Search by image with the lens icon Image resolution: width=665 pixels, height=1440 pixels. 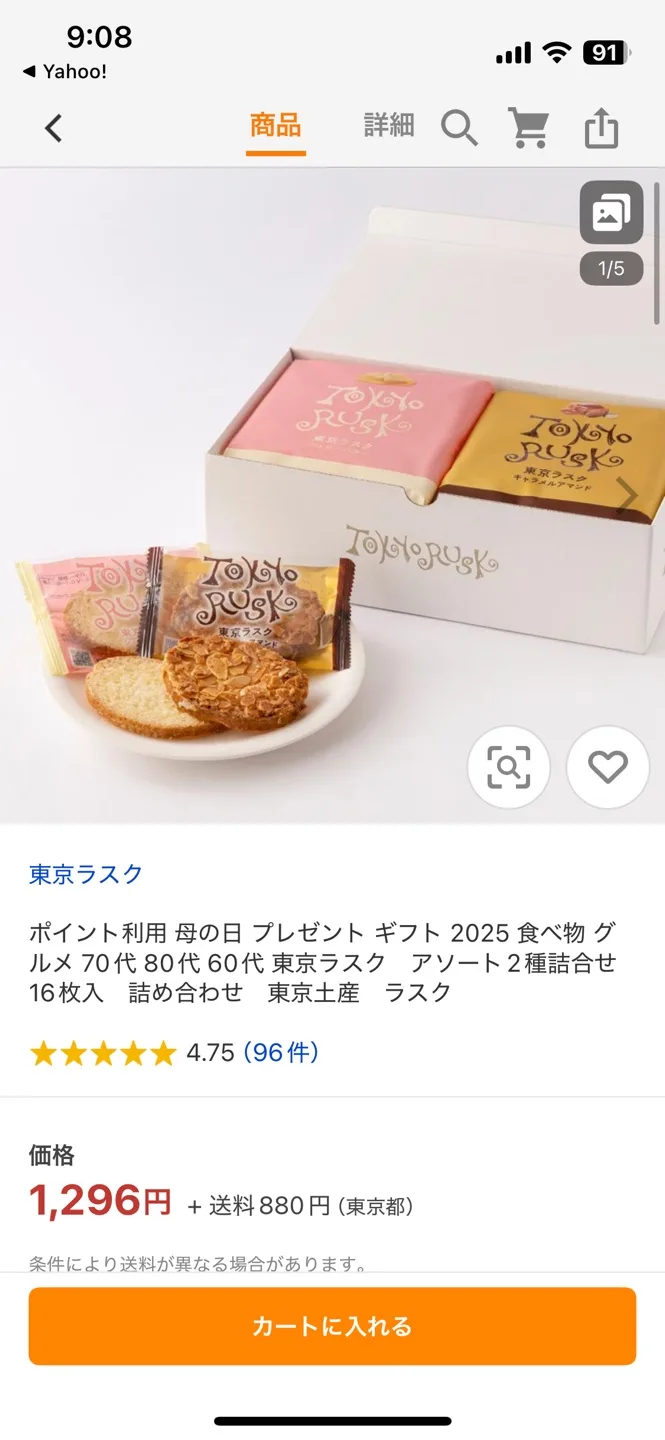coord(508,767)
